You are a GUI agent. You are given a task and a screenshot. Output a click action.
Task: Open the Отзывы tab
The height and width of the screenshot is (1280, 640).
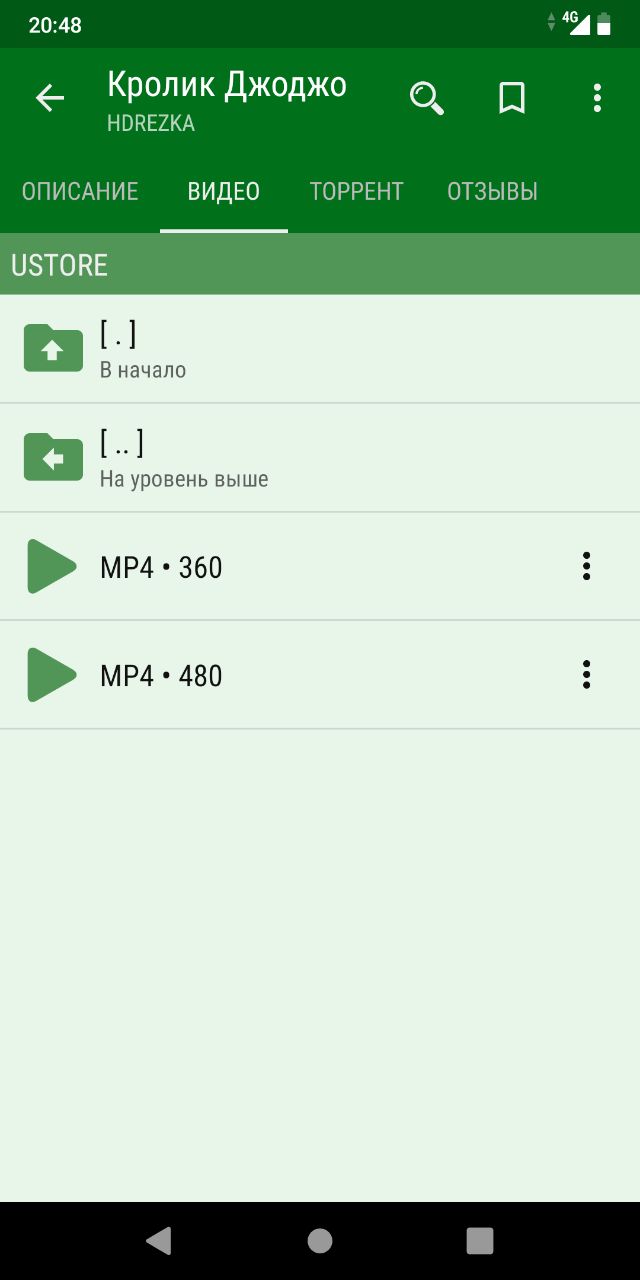point(492,191)
